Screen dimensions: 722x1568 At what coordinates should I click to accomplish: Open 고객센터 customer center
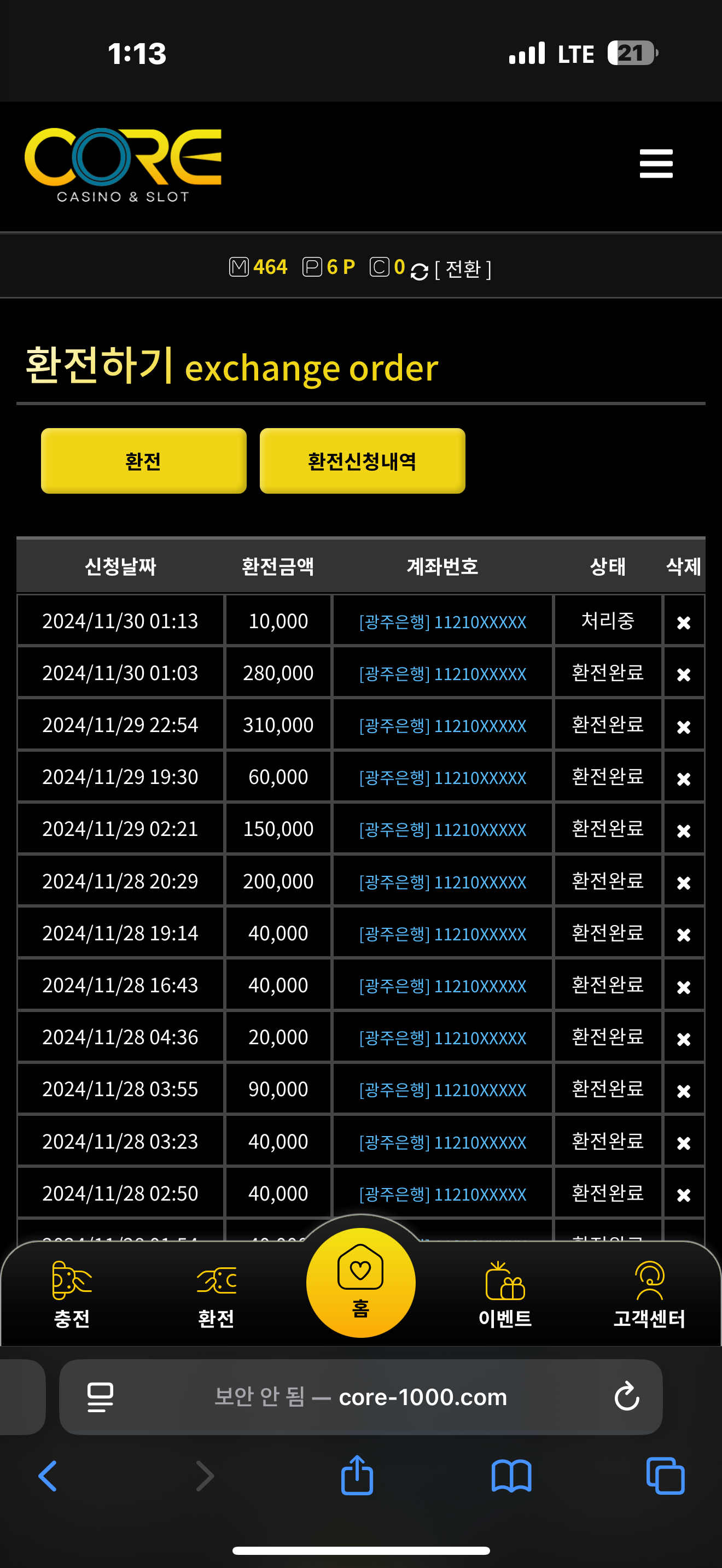tap(649, 1295)
